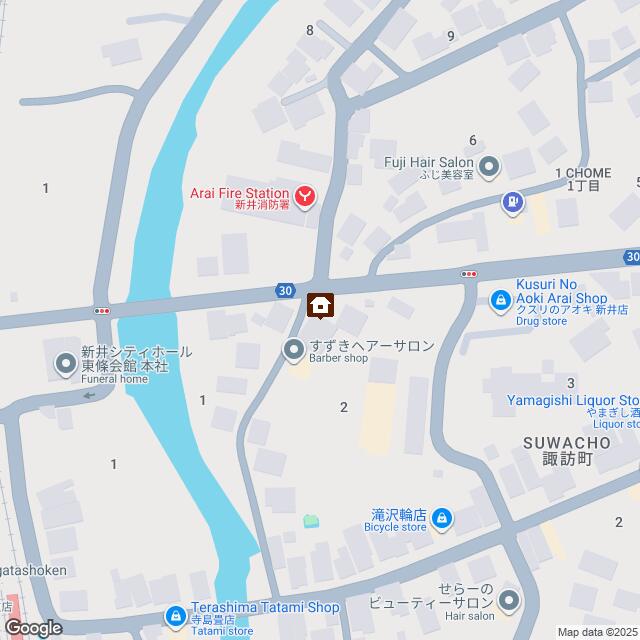
Task: Tap the Arai Fire Station marker
Action: (x=306, y=197)
